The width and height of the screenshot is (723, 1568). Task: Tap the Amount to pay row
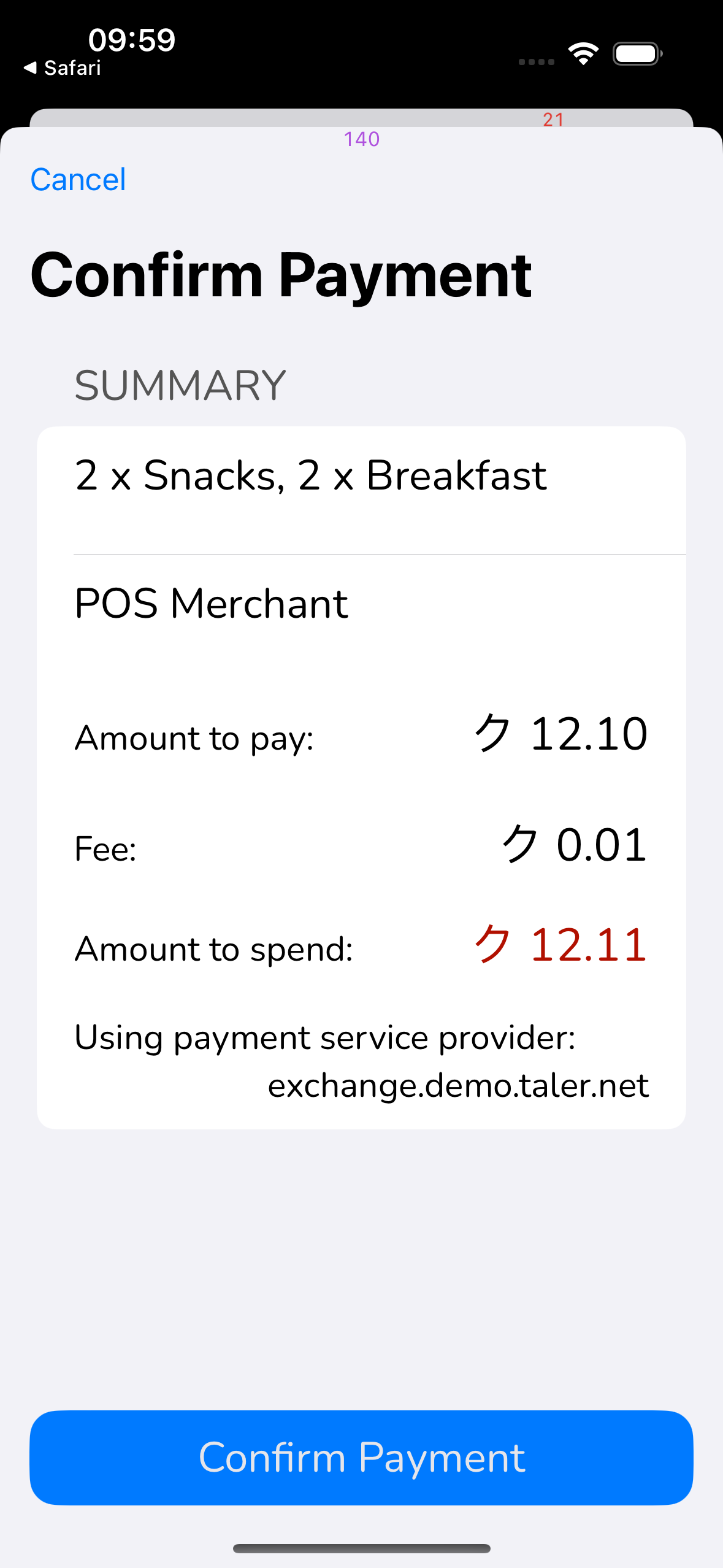[362, 736]
